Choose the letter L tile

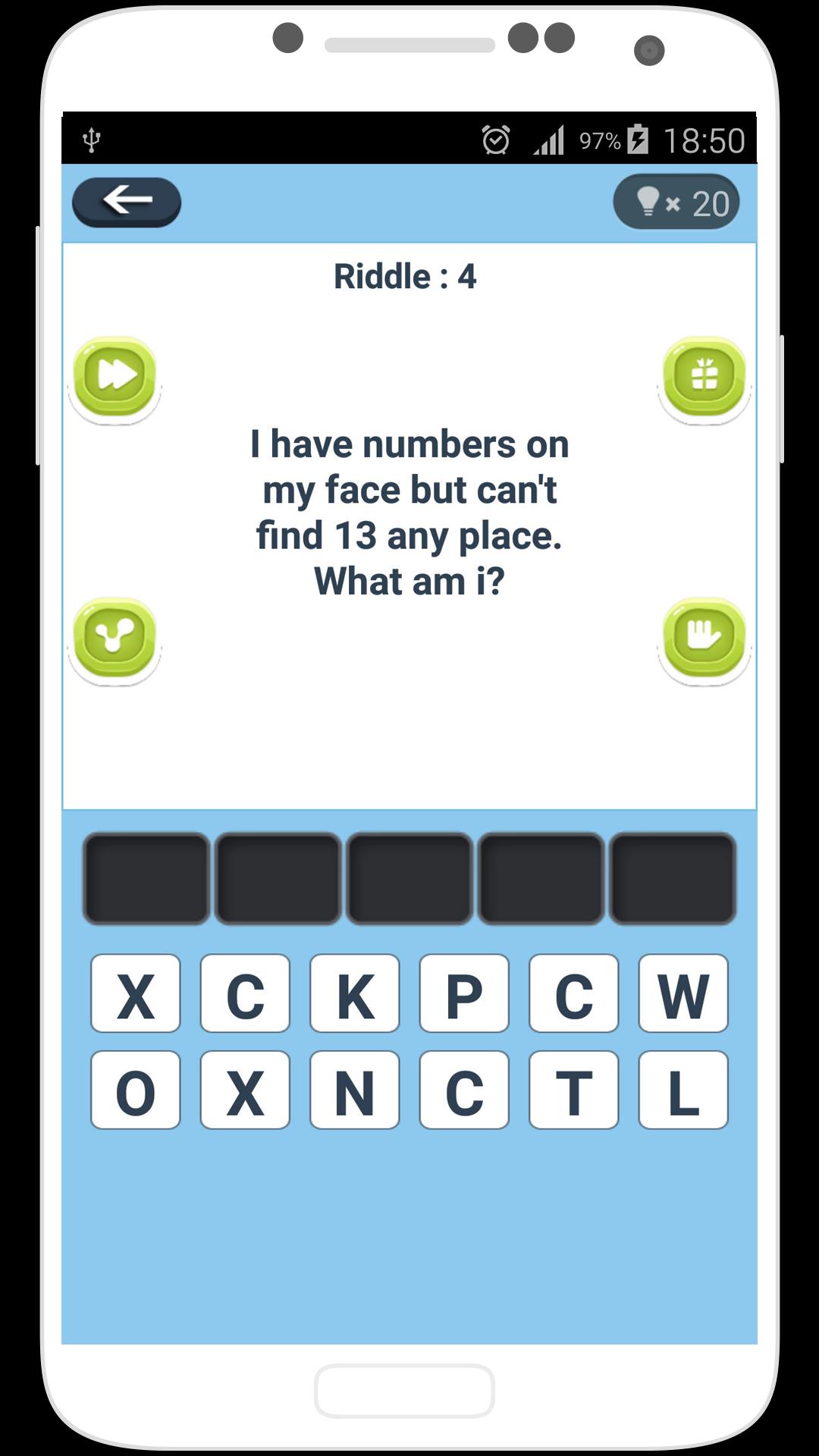click(x=683, y=1090)
